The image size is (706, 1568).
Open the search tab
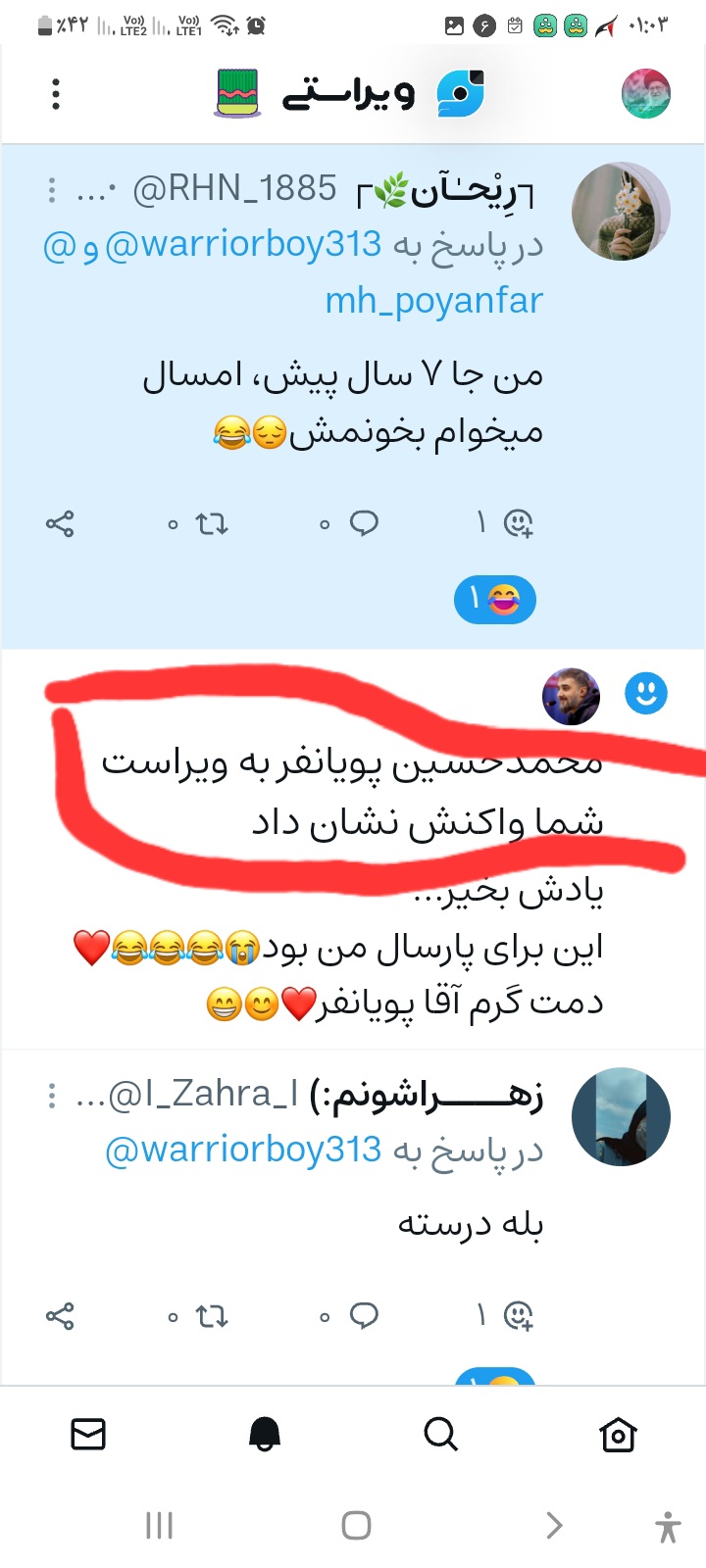441,1435
